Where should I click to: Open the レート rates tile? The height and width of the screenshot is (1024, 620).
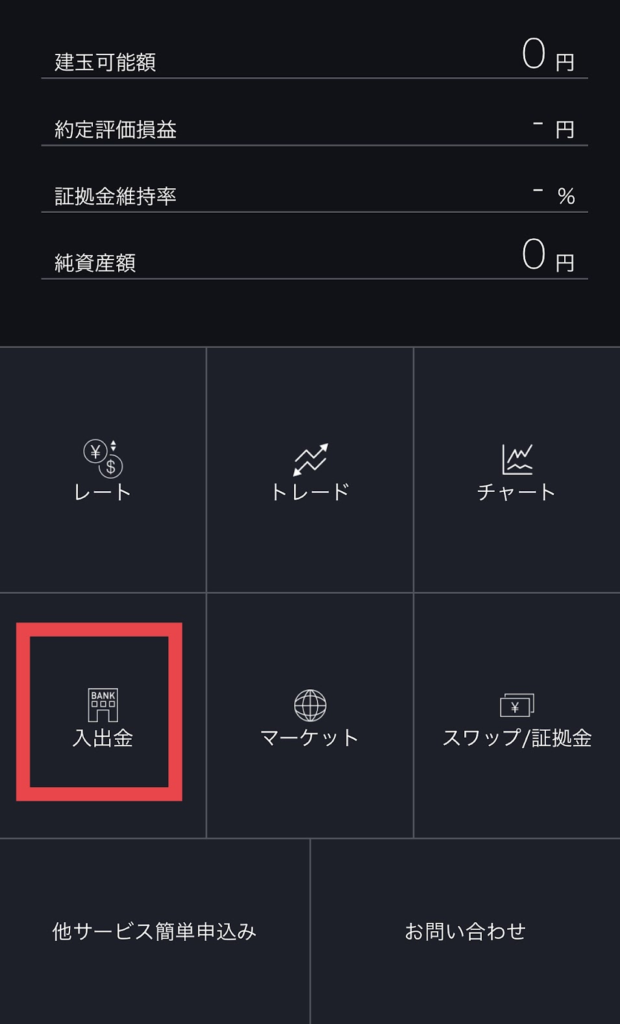pos(103,470)
